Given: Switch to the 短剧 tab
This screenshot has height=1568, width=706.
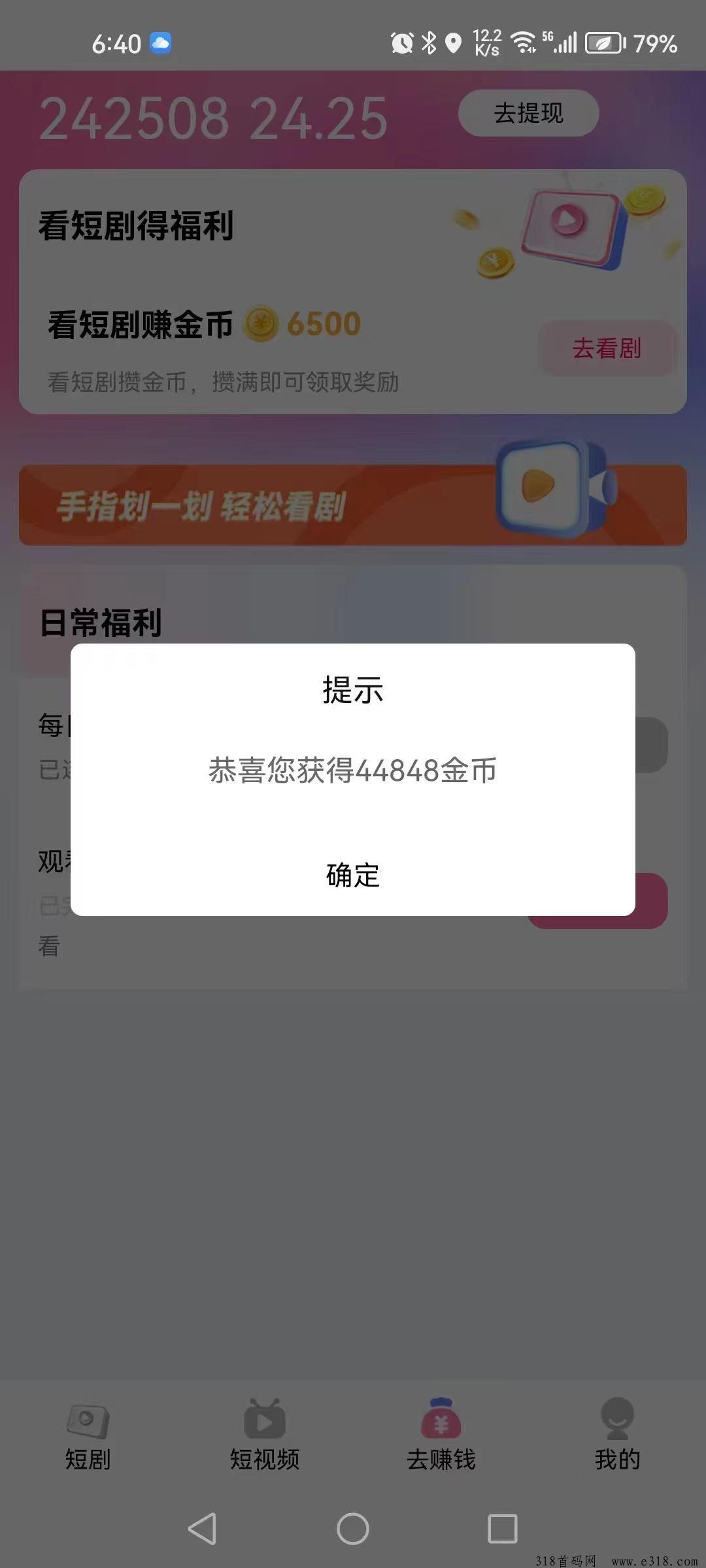Looking at the screenshot, I should pos(88,1434).
